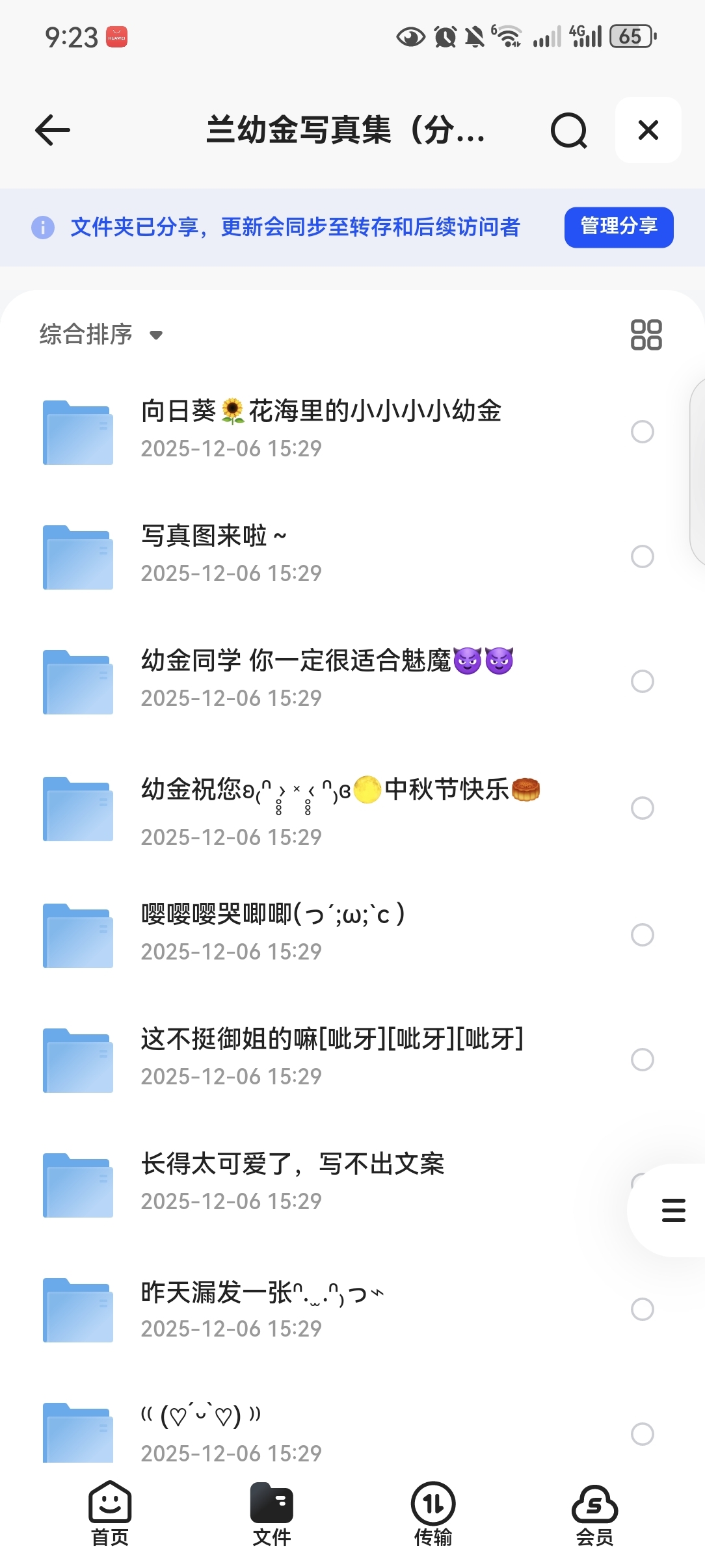Switch to the 传输 tab
The height and width of the screenshot is (1568, 705).
[433, 1513]
